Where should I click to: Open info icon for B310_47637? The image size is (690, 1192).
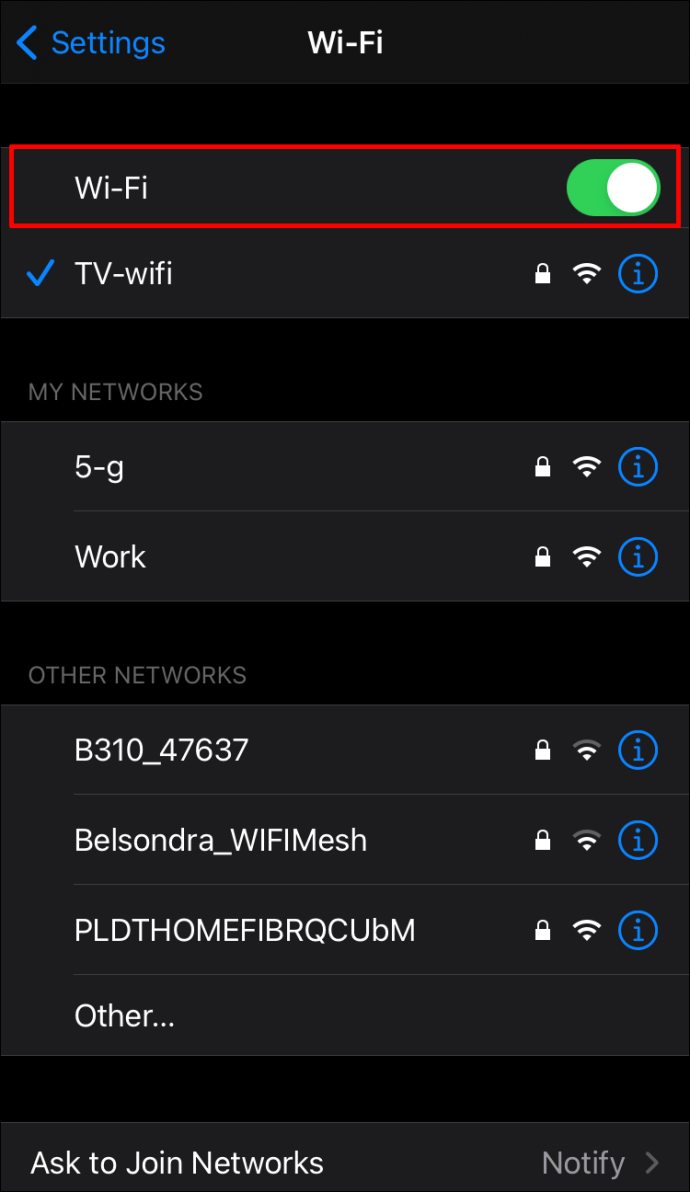[638, 749]
